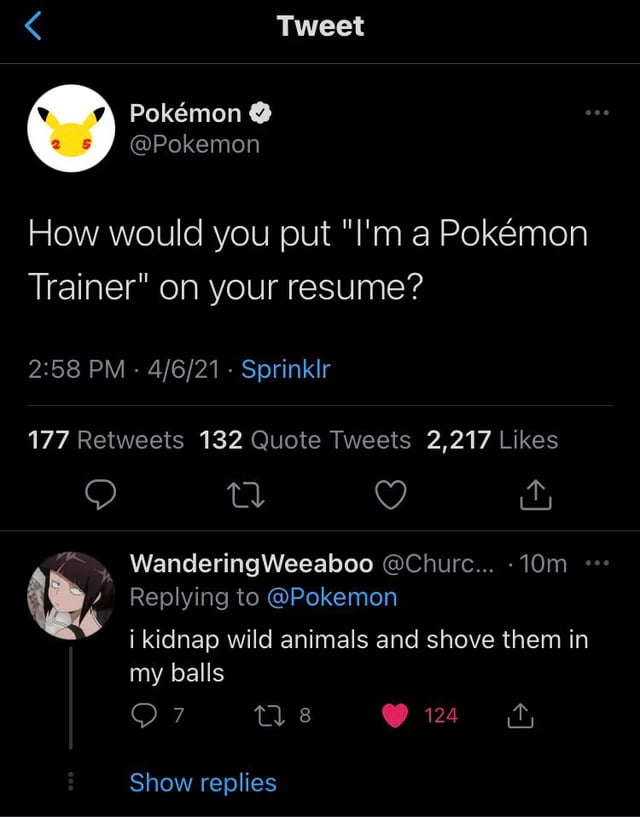Tap Show replies
This screenshot has height=817, width=640.
click(203, 782)
